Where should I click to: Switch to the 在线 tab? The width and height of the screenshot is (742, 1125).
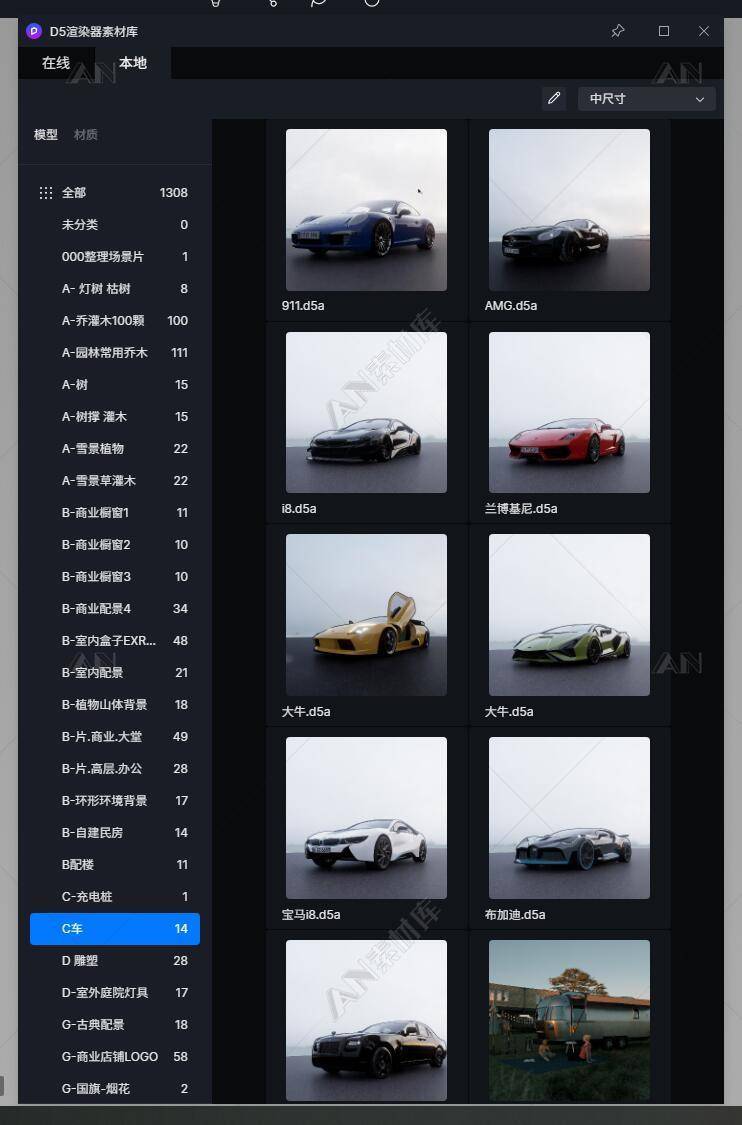pyautogui.click(x=56, y=63)
